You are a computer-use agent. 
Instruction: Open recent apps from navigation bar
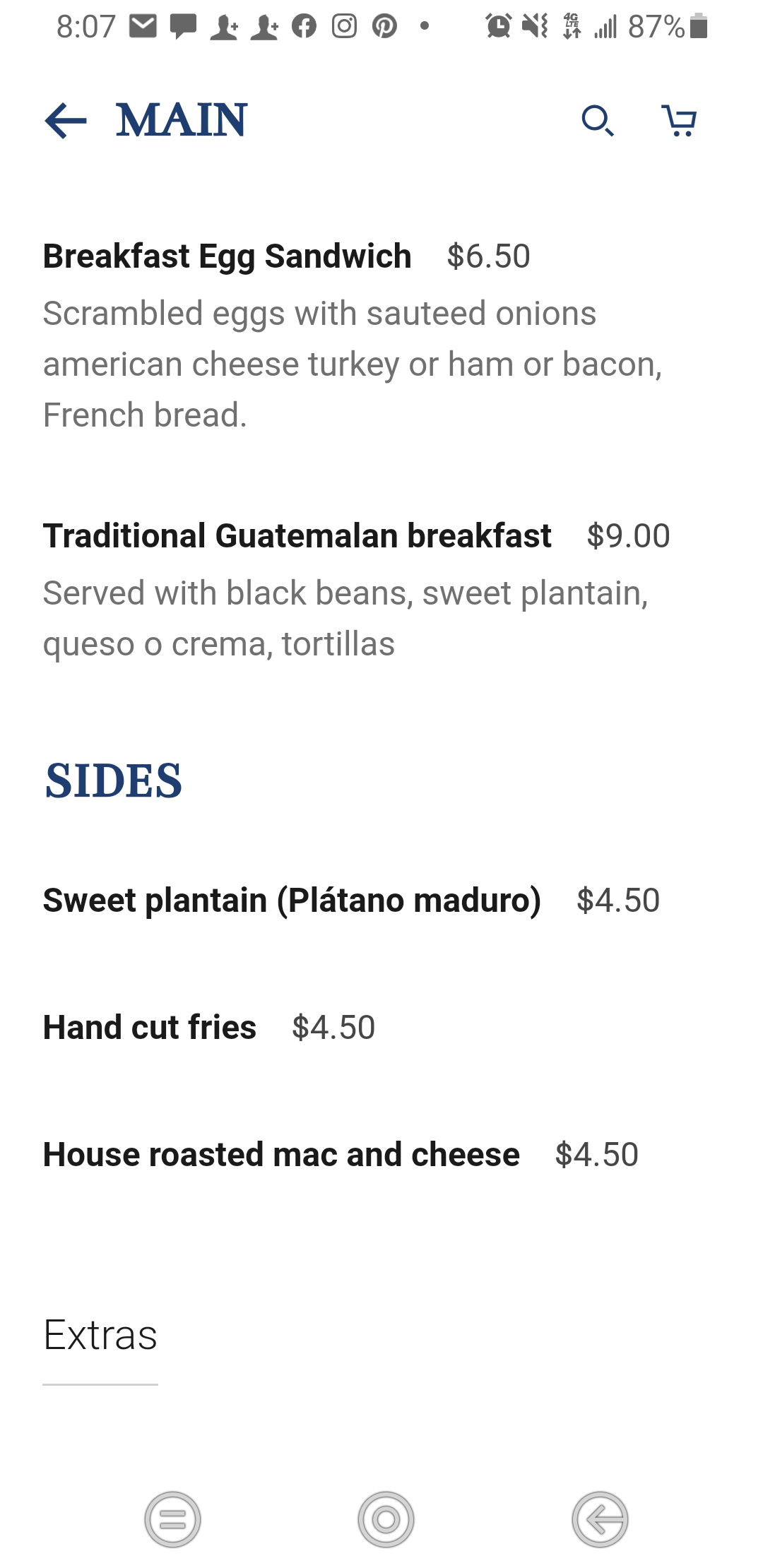coord(172,1519)
